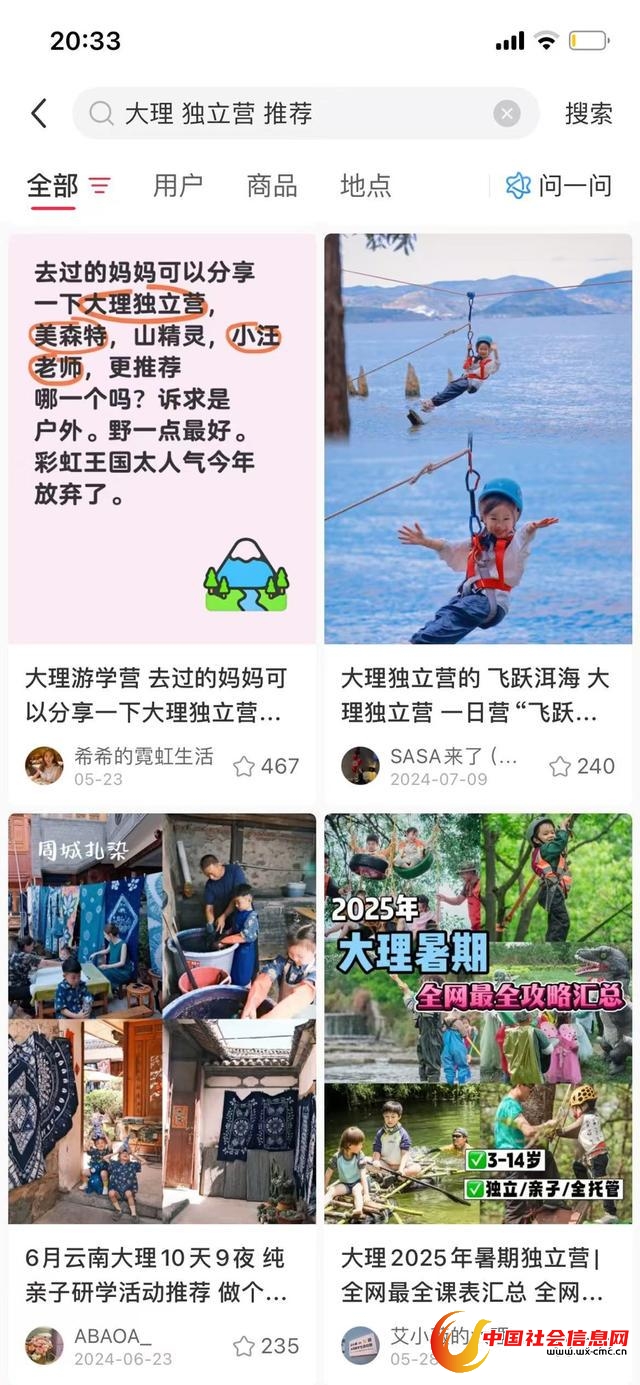Tap the 搜索 button
The height and width of the screenshot is (1385, 640).
coord(588,114)
